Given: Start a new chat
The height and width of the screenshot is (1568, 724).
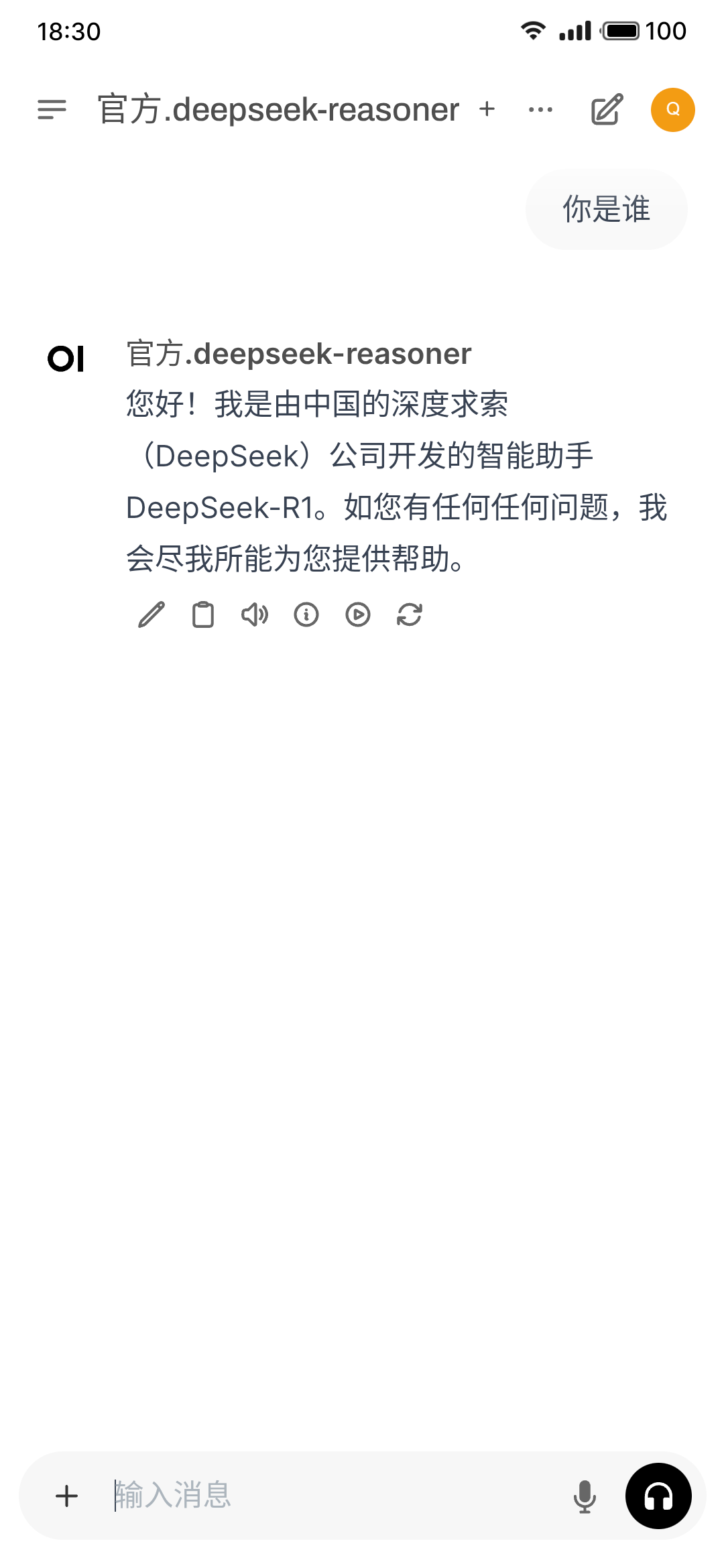Looking at the screenshot, I should (x=607, y=109).
